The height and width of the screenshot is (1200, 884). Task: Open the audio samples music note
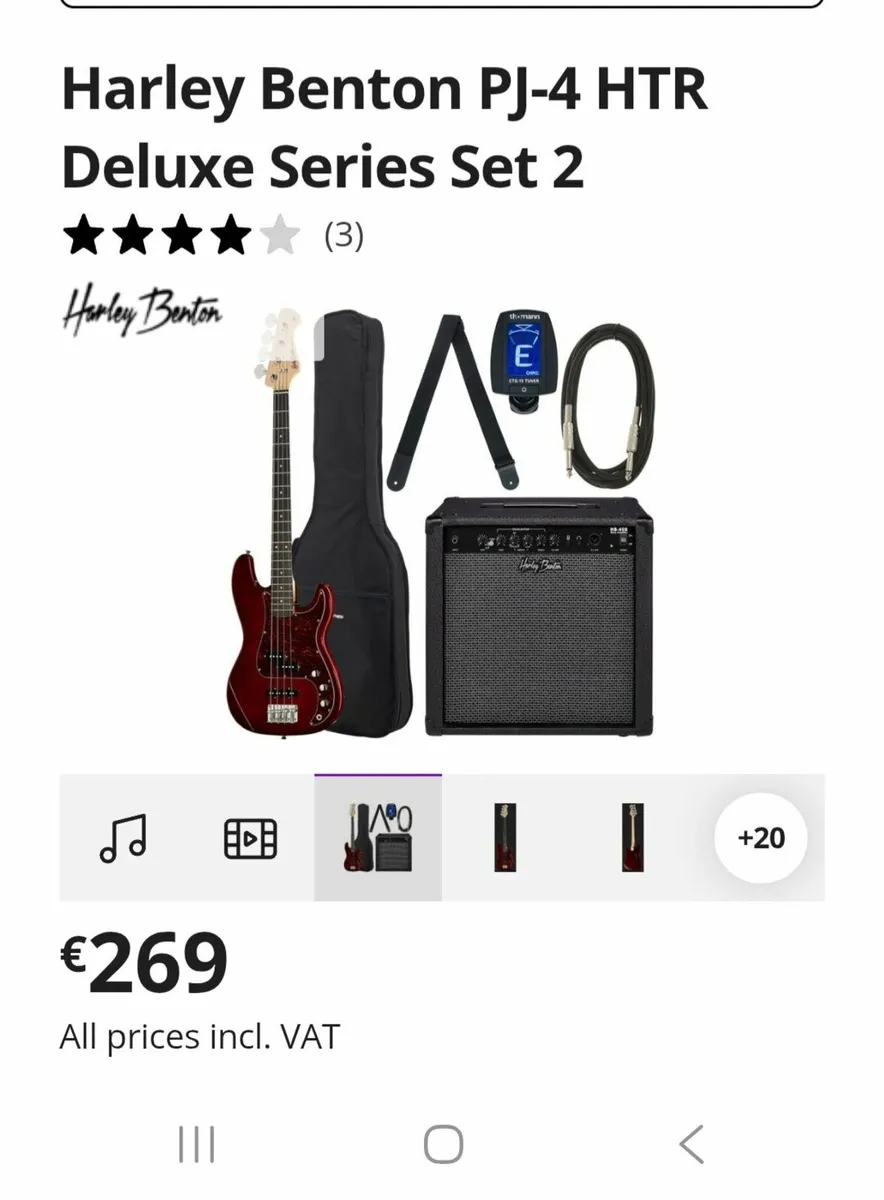(x=123, y=838)
